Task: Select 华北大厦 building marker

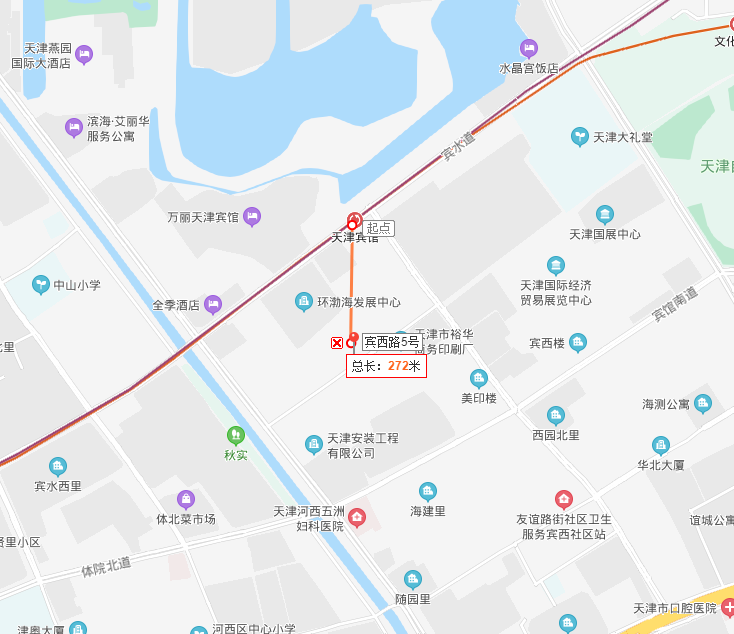Action: pyautogui.click(x=660, y=445)
